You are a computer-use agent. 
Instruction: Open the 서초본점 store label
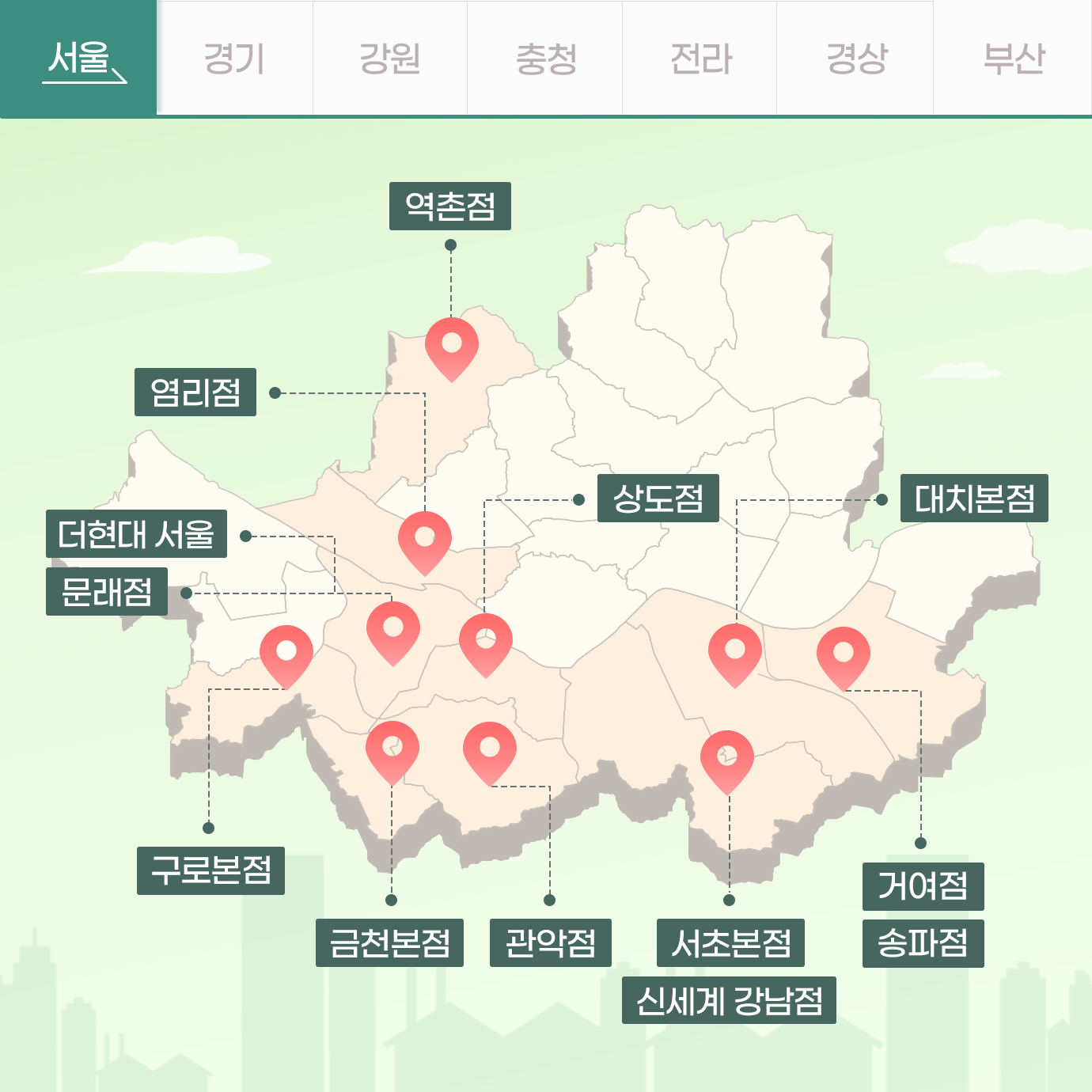tap(730, 942)
